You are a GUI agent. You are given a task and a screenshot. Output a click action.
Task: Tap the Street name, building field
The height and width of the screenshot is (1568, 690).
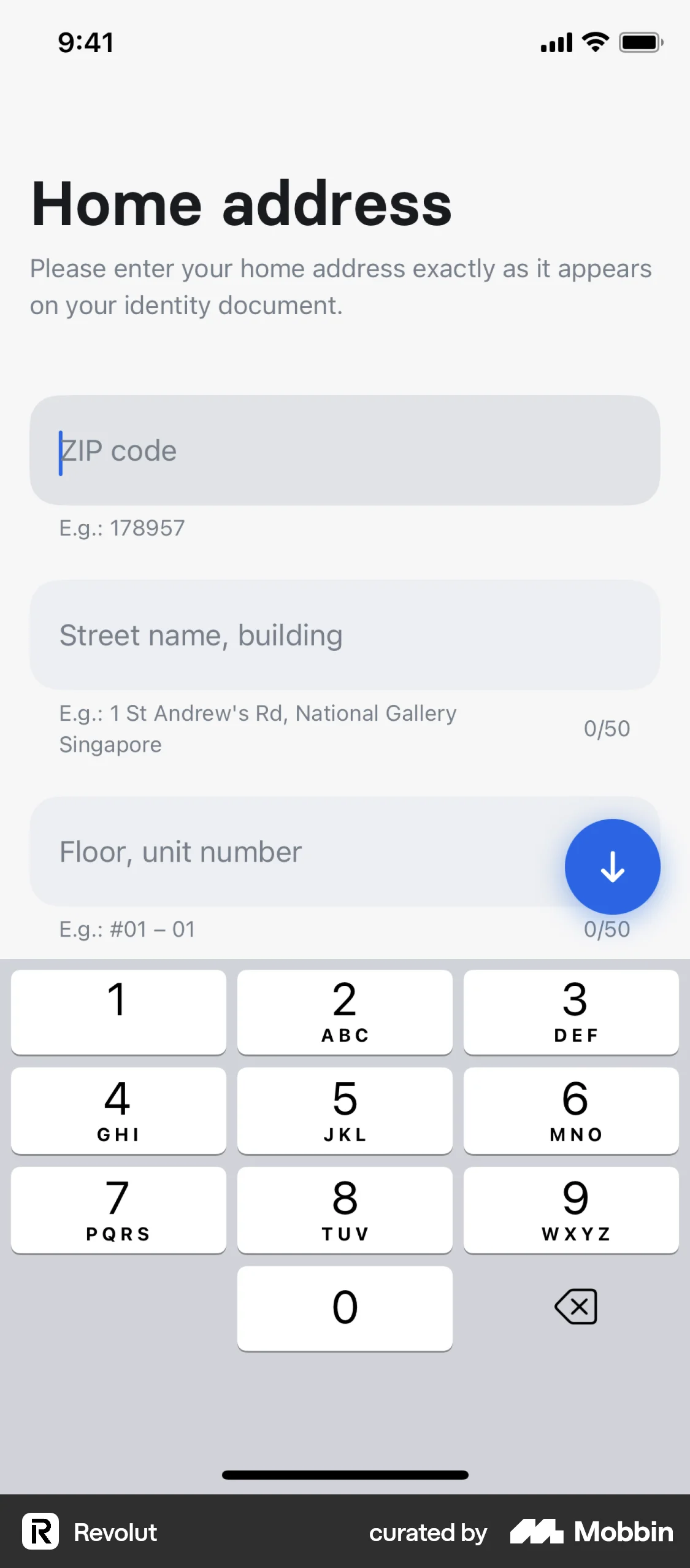coord(345,635)
